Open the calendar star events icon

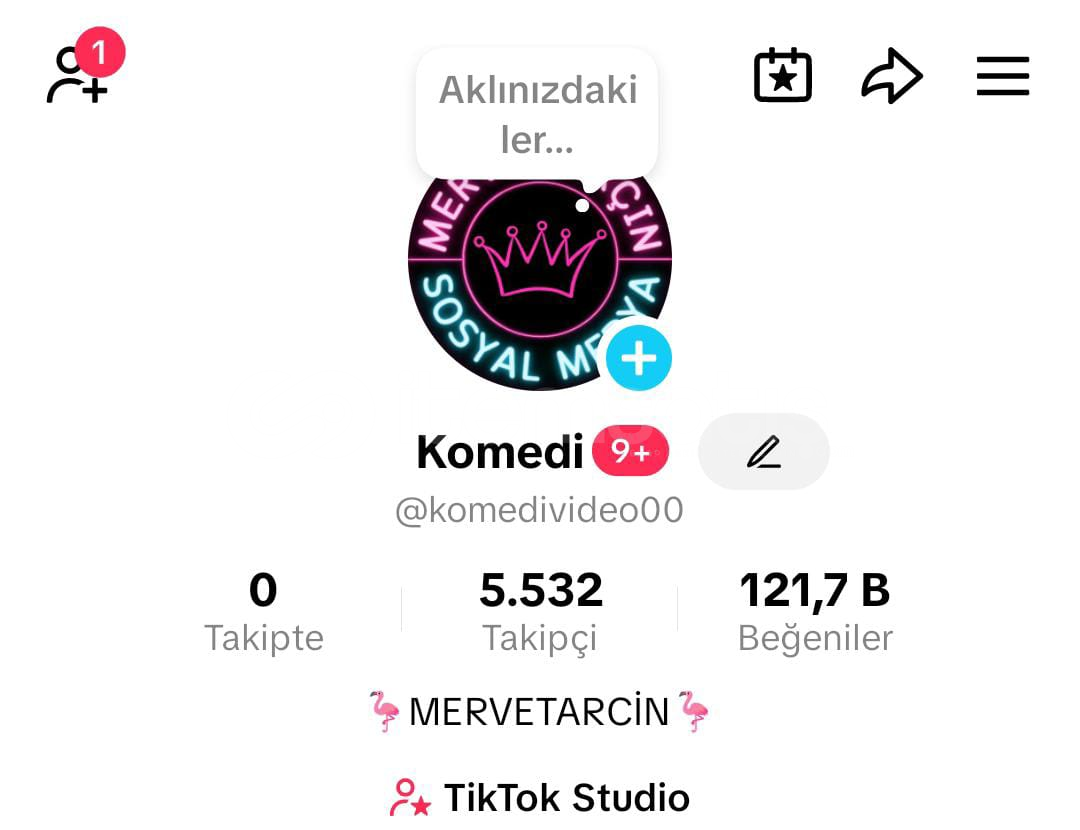(782, 76)
